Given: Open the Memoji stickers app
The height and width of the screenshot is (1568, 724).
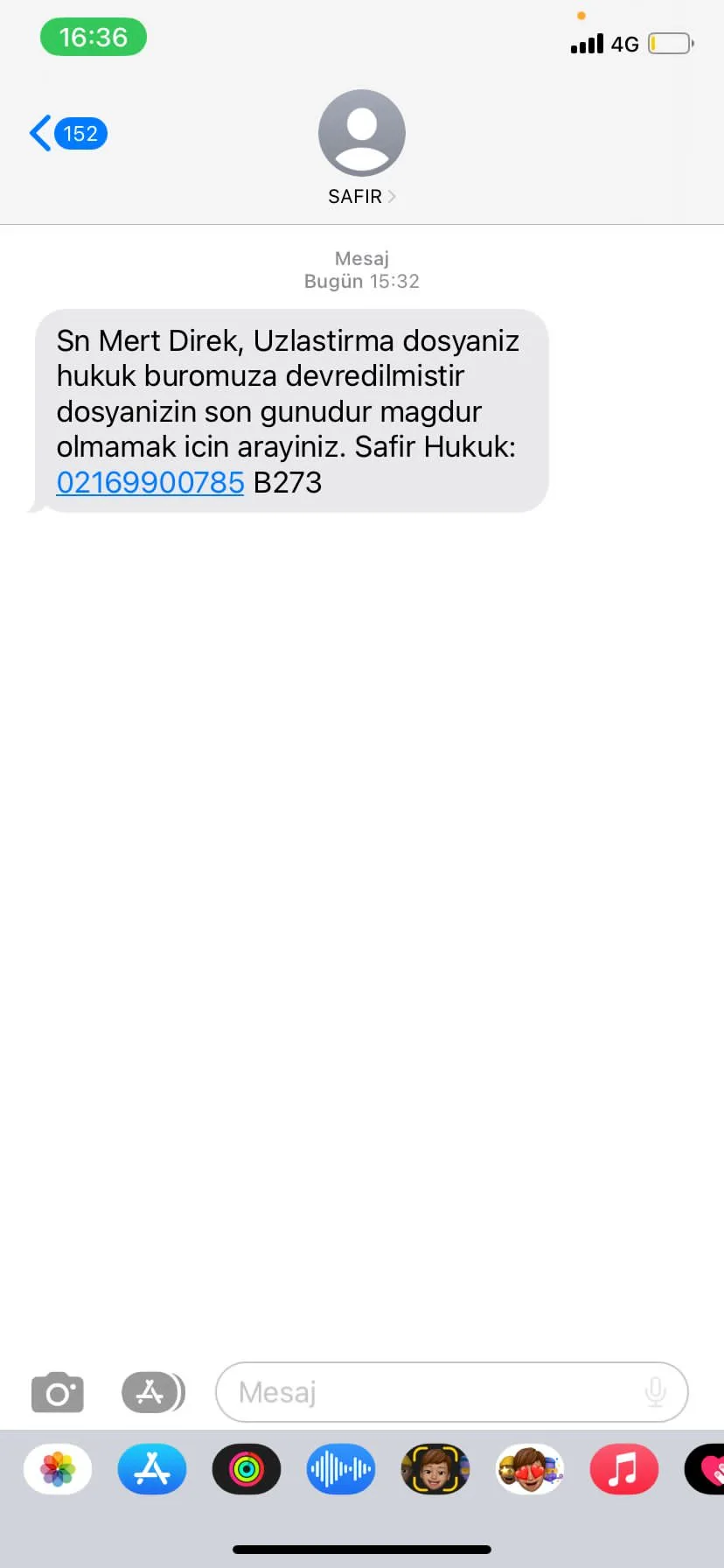Looking at the screenshot, I should (x=530, y=1469).
